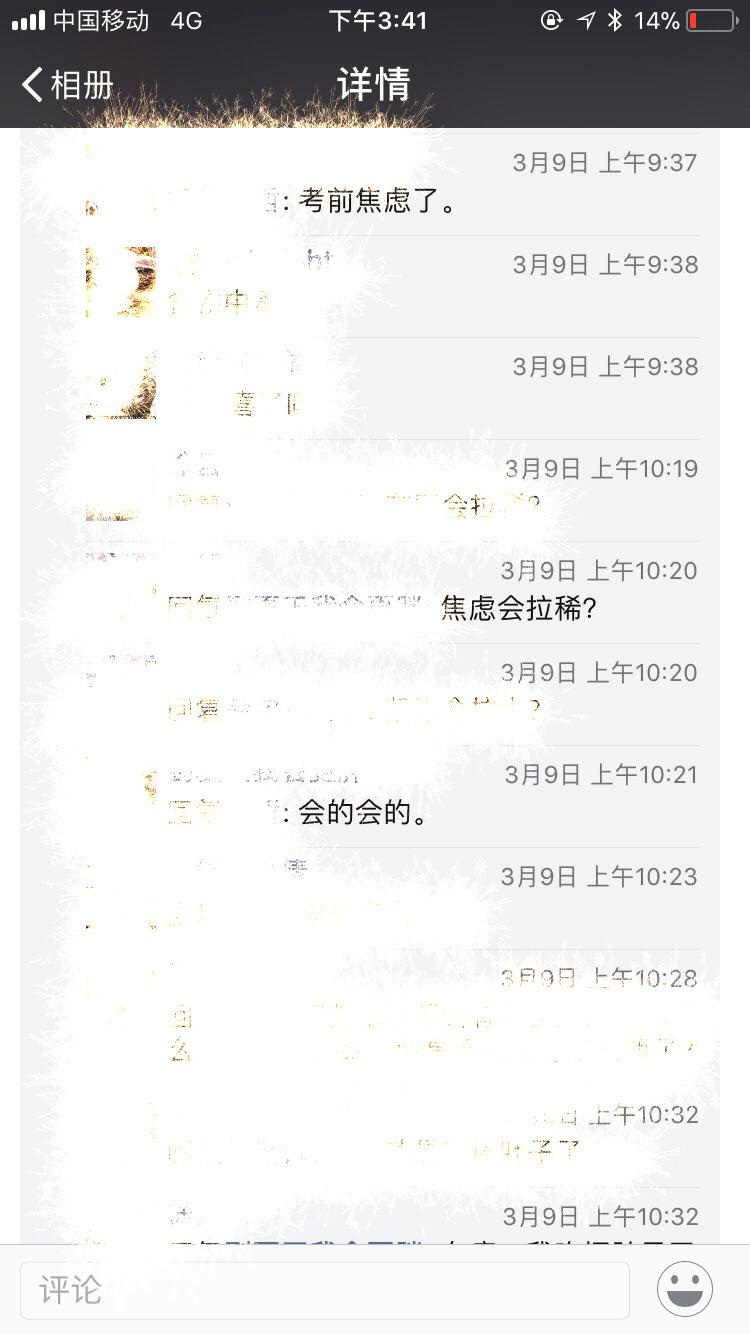Reply to the 上午10:20 comment 焦虑会拉稀

click(518, 609)
